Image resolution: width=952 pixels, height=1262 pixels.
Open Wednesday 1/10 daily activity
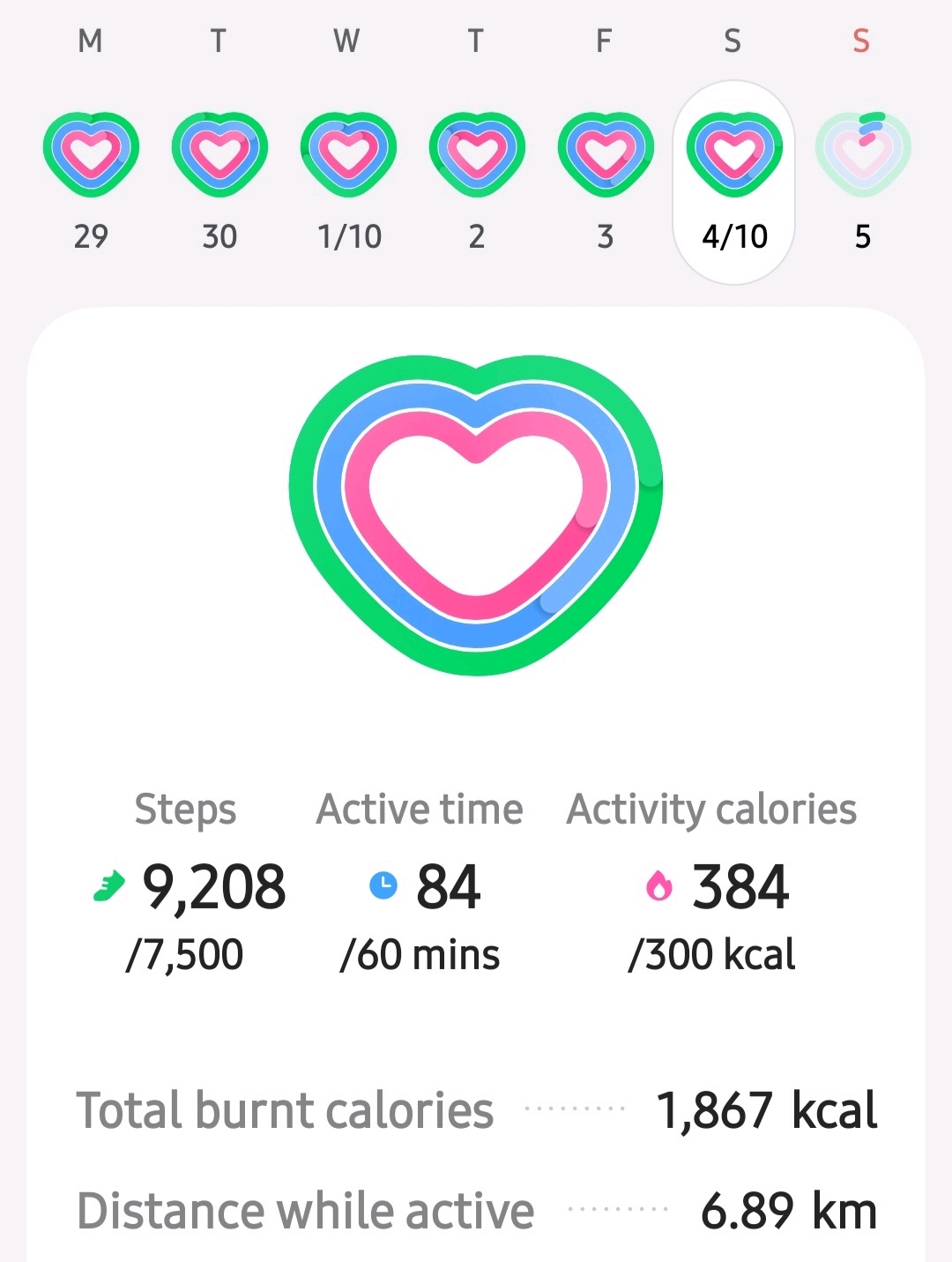348,155
